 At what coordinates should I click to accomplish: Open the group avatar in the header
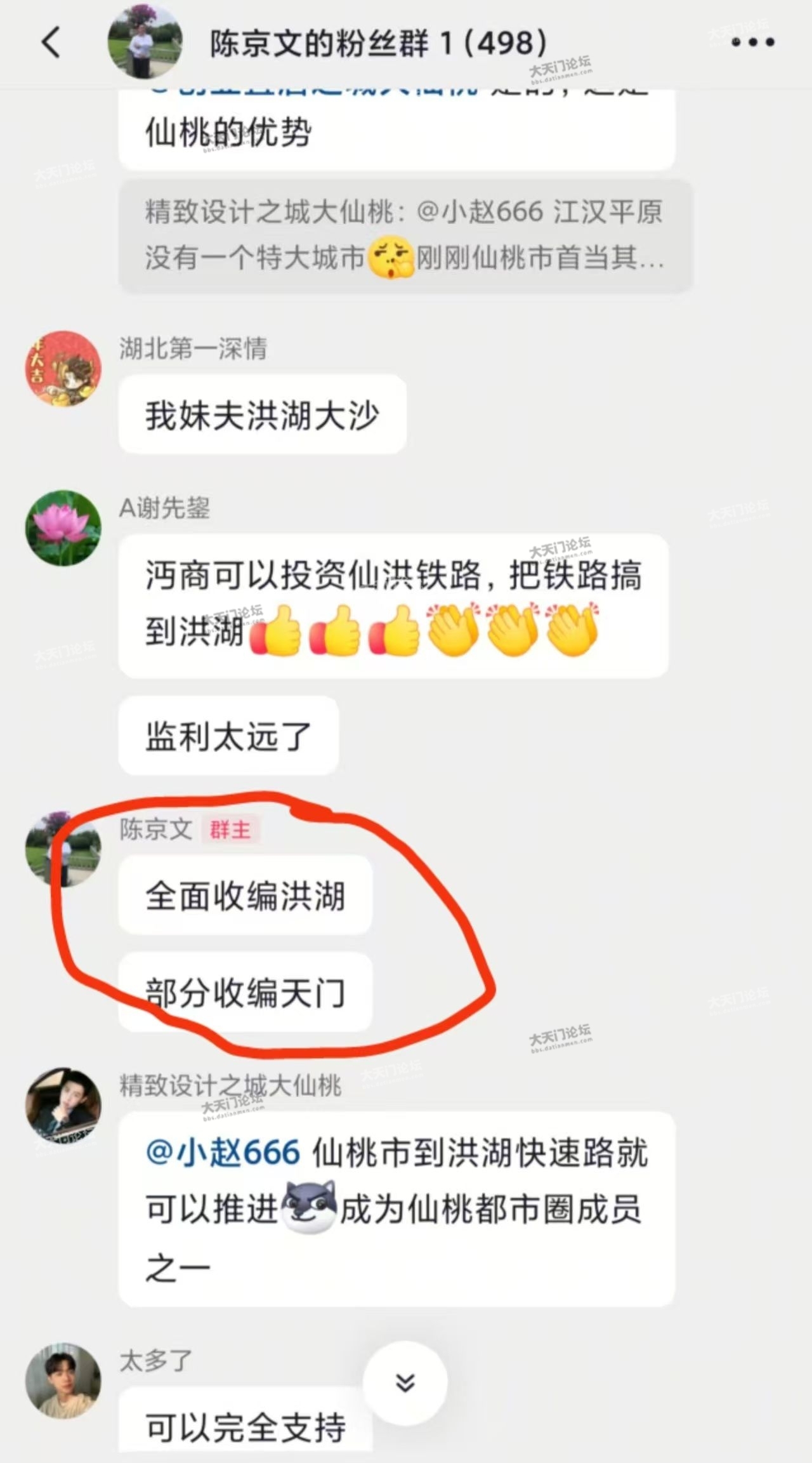pyautogui.click(x=145, y=41)
